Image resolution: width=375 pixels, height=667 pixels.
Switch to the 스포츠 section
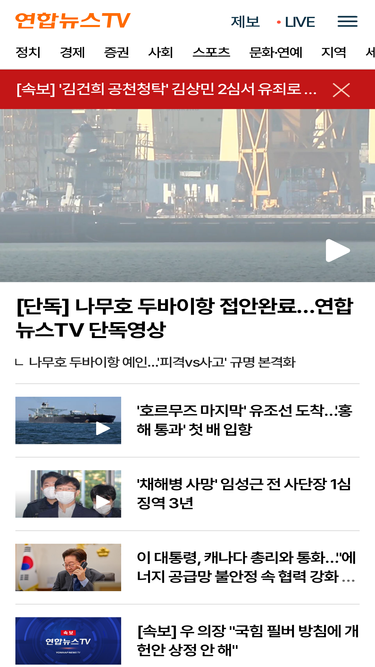211,52
